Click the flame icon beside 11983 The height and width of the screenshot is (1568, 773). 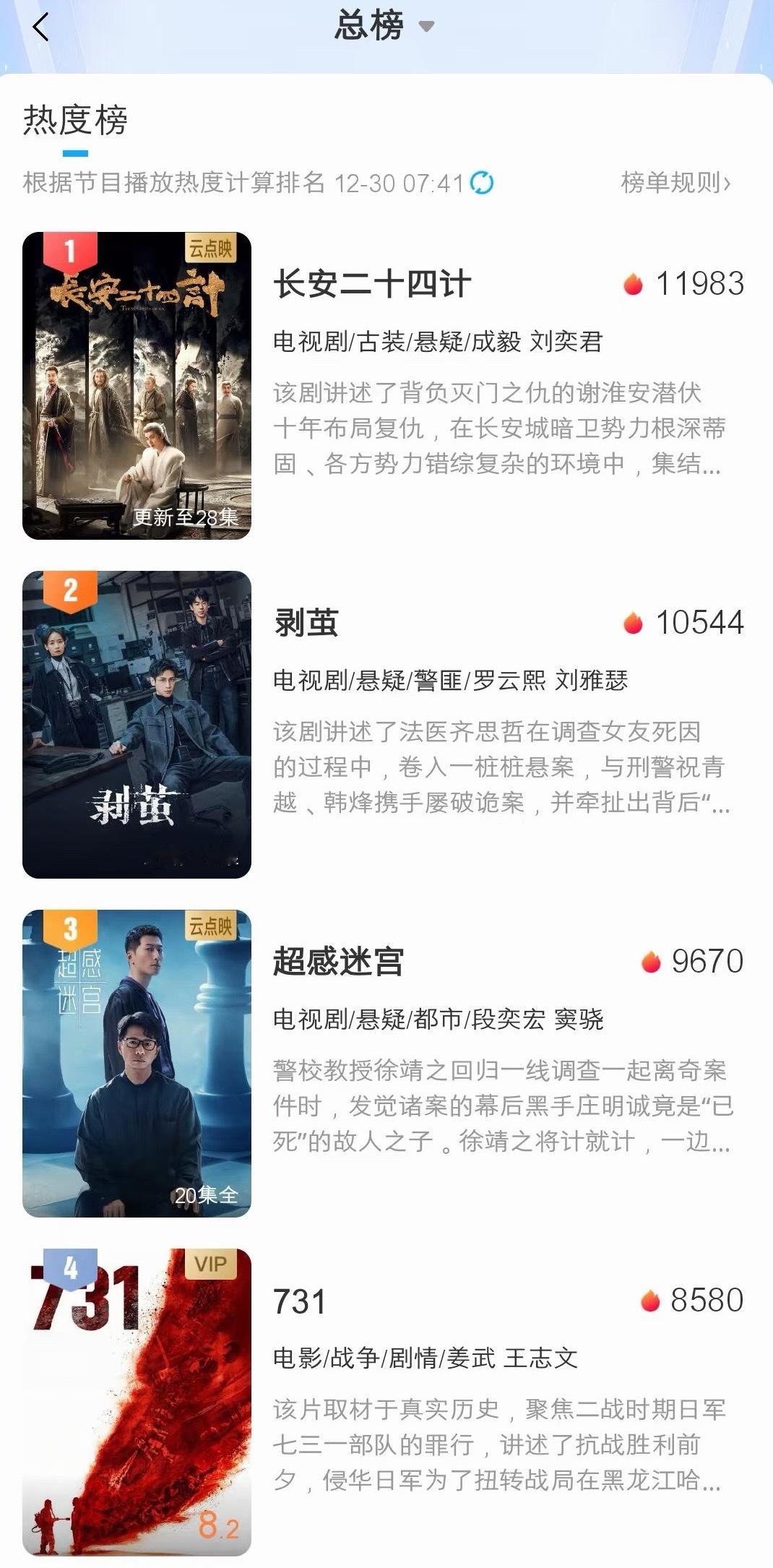pyautogui.click(x=634, y=285)
